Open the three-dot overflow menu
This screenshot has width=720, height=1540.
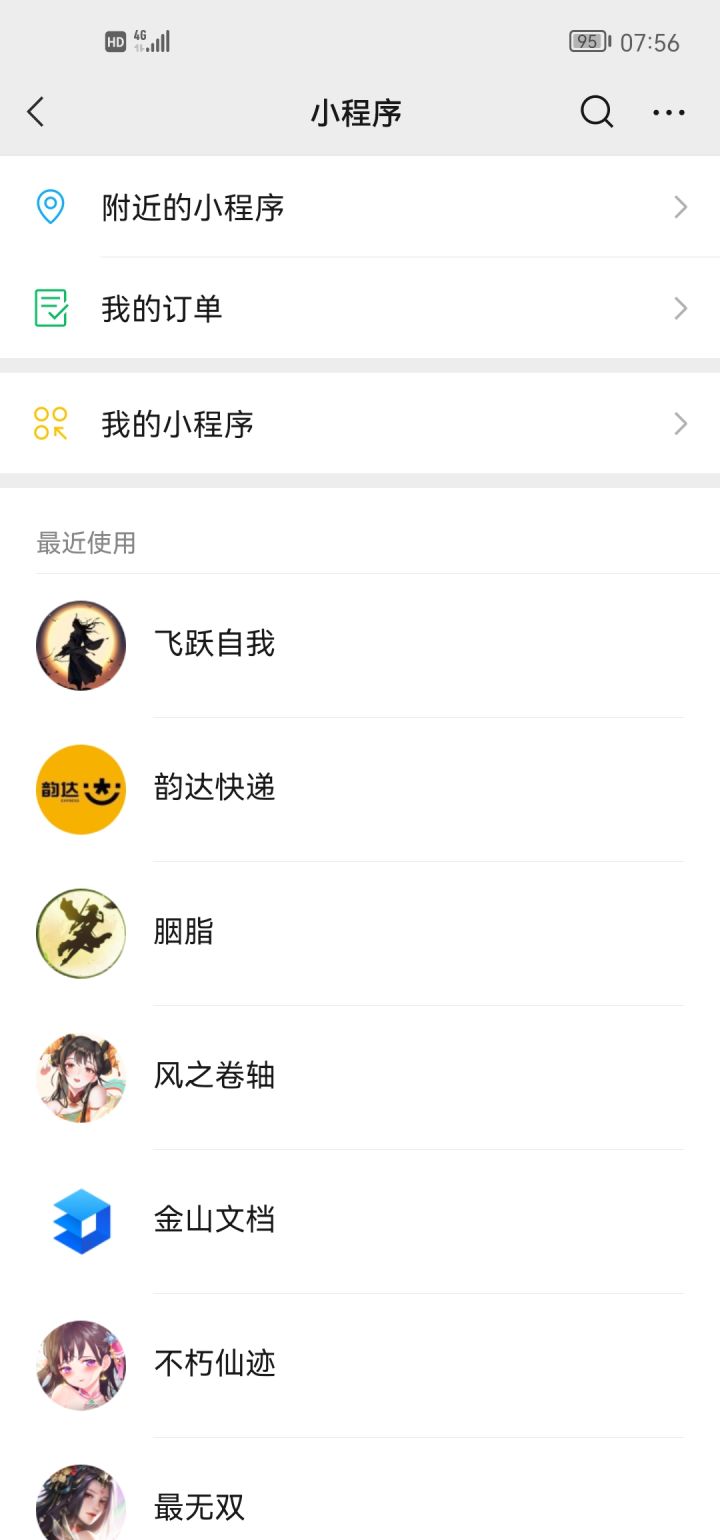668,112
